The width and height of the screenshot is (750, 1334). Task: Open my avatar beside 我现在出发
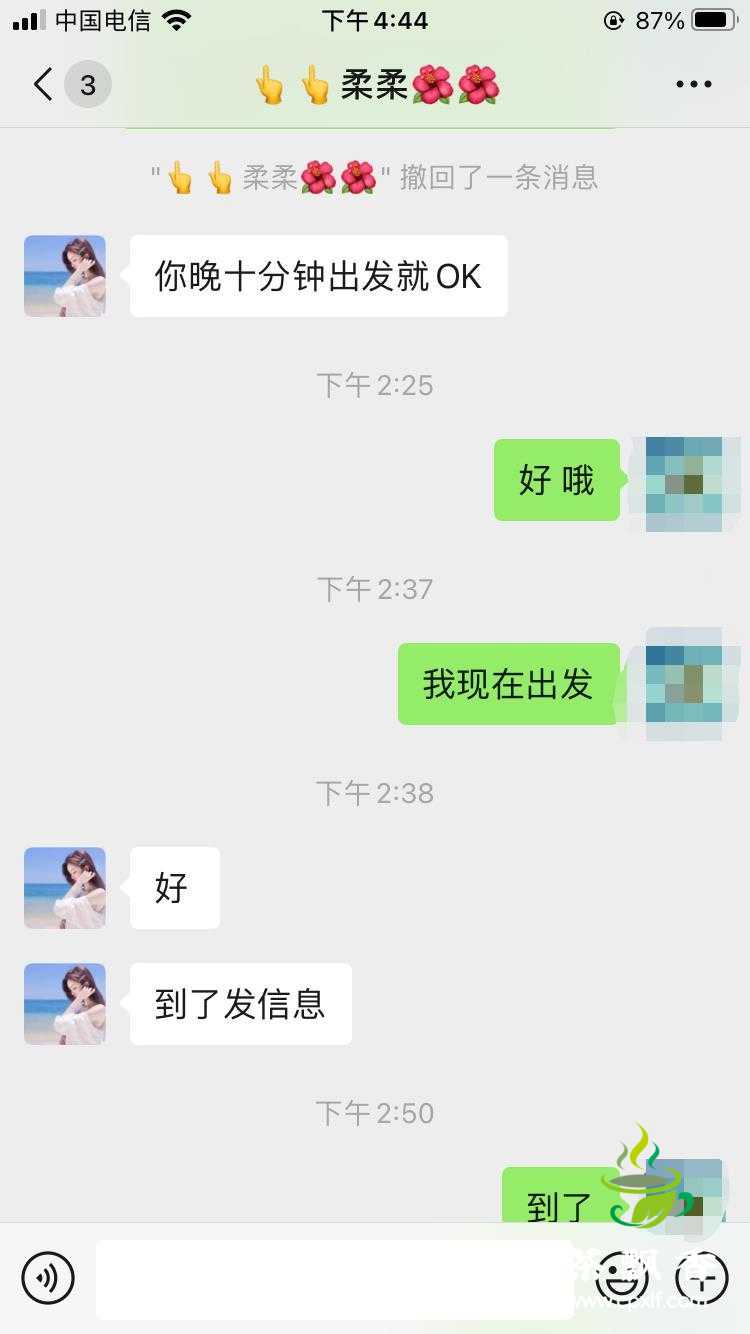click(684, 684)
